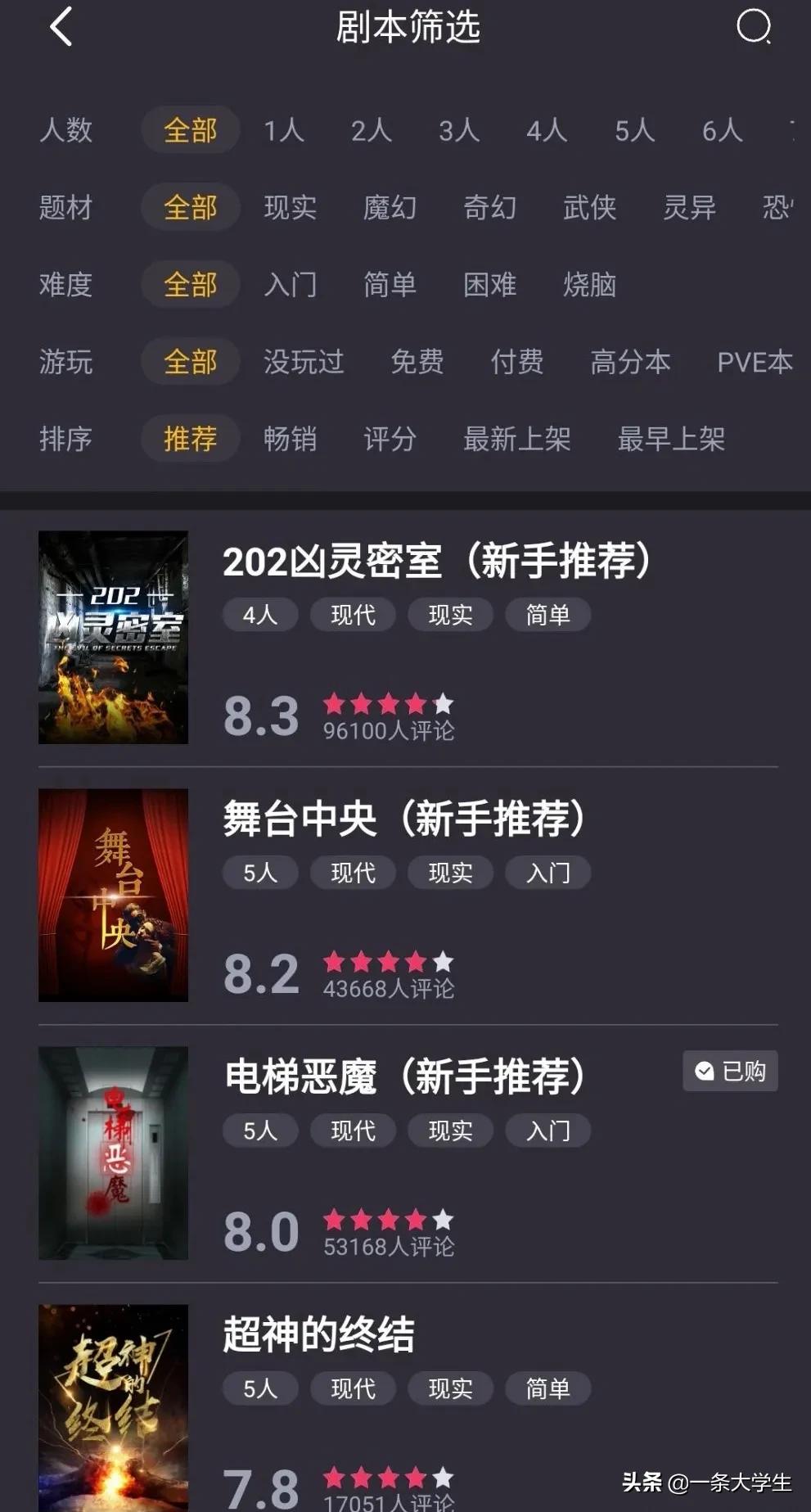Image resolution: width=811 pixels, height=1512 pixels.
Task: Tap the 4人 tag under 202凶灵密室
Action: click(259, 615)
